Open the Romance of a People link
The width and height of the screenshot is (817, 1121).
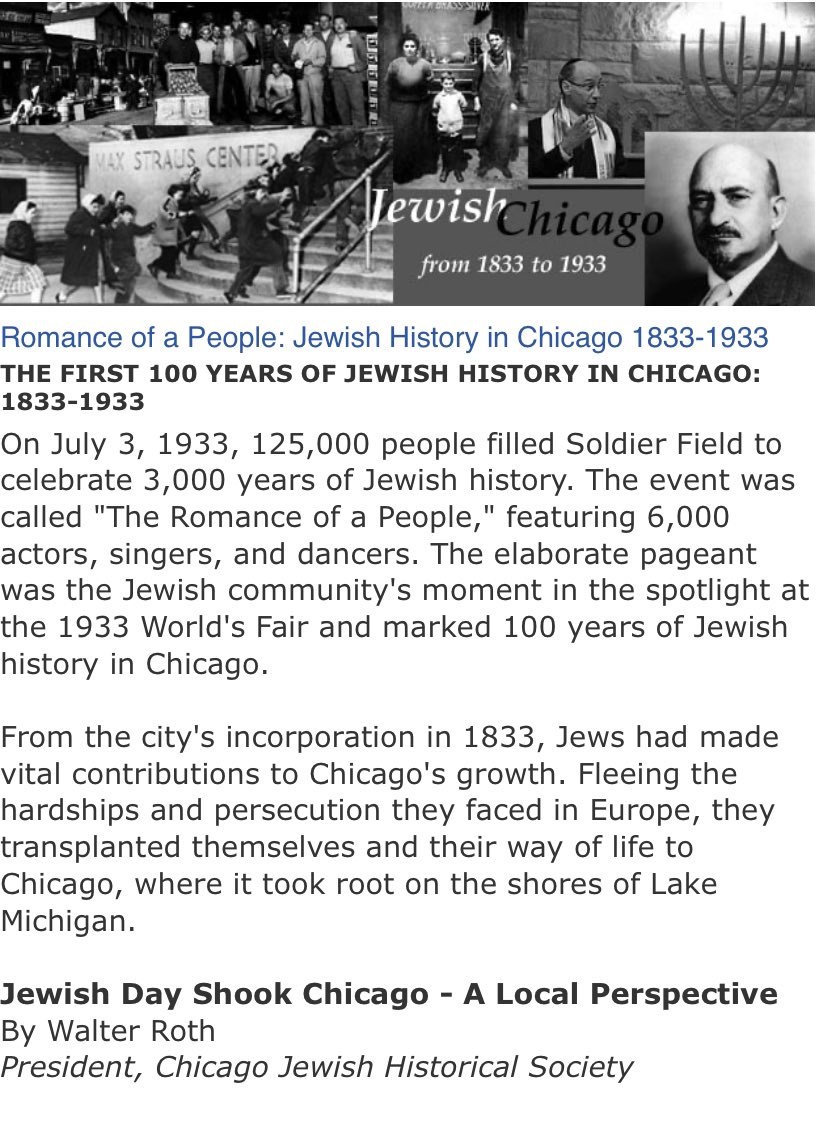tap(384, 338)
